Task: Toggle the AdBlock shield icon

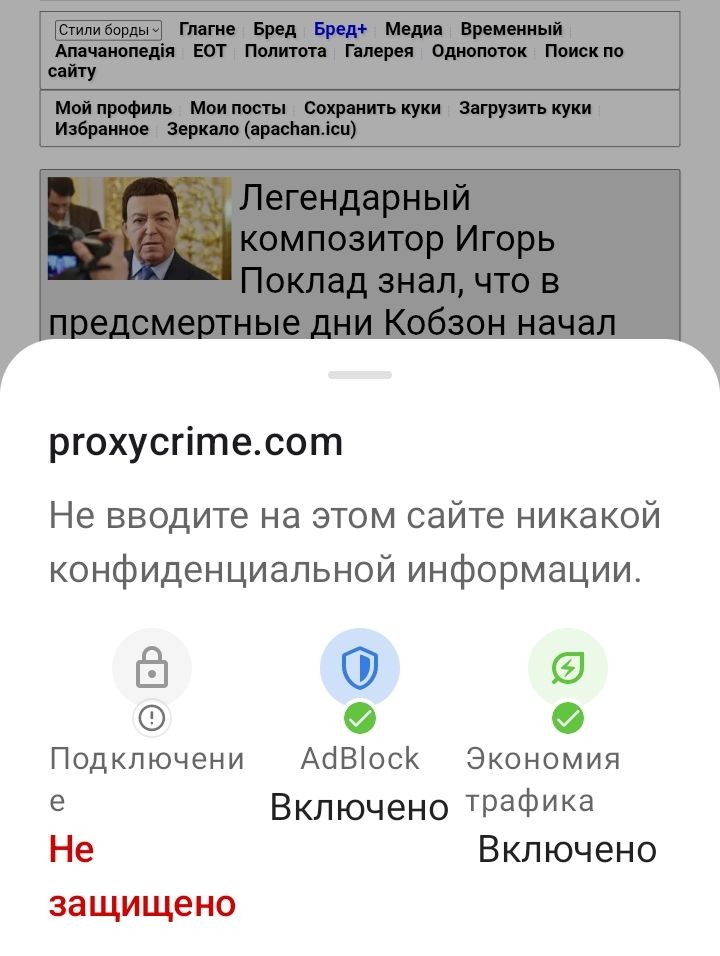Action: point(360,669)
